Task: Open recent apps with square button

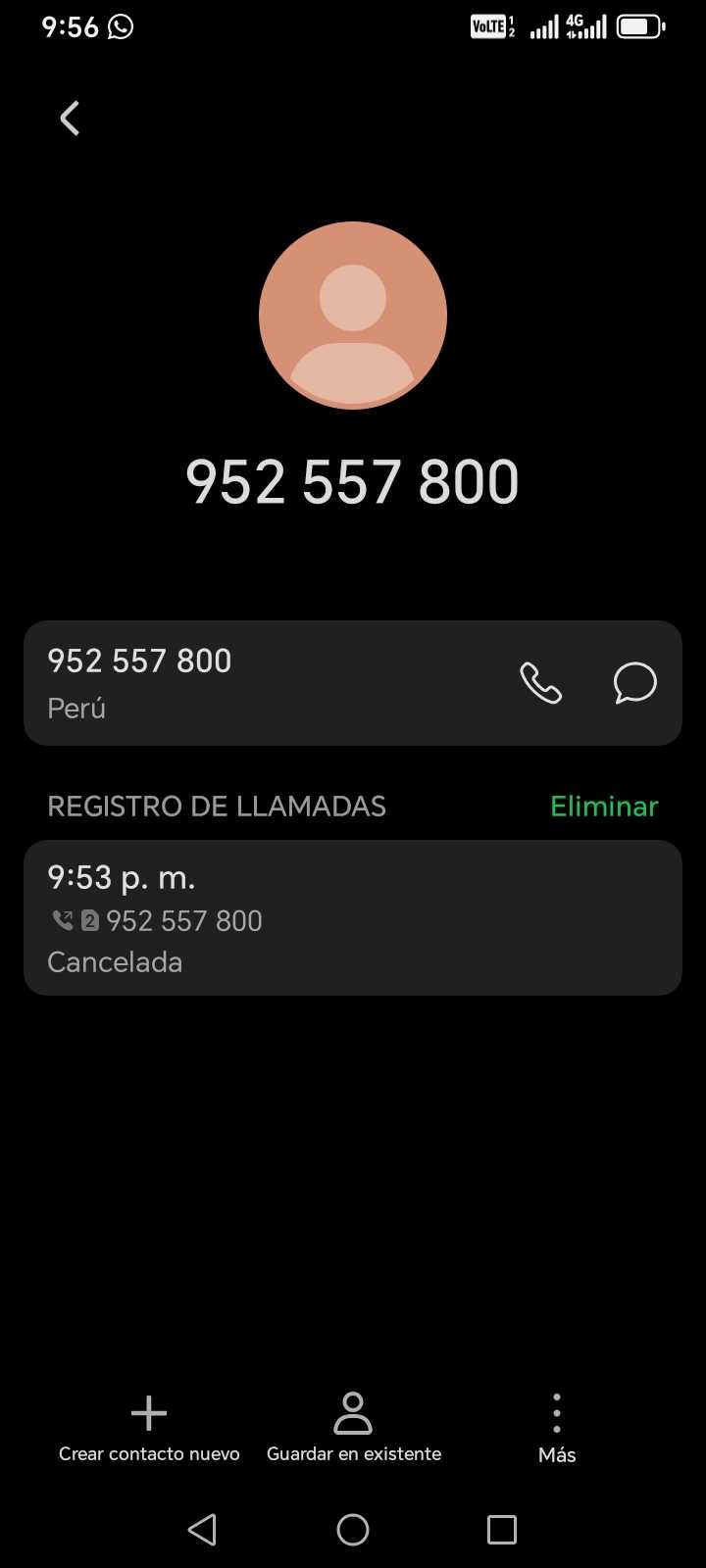Action: tap(502, 1530)
